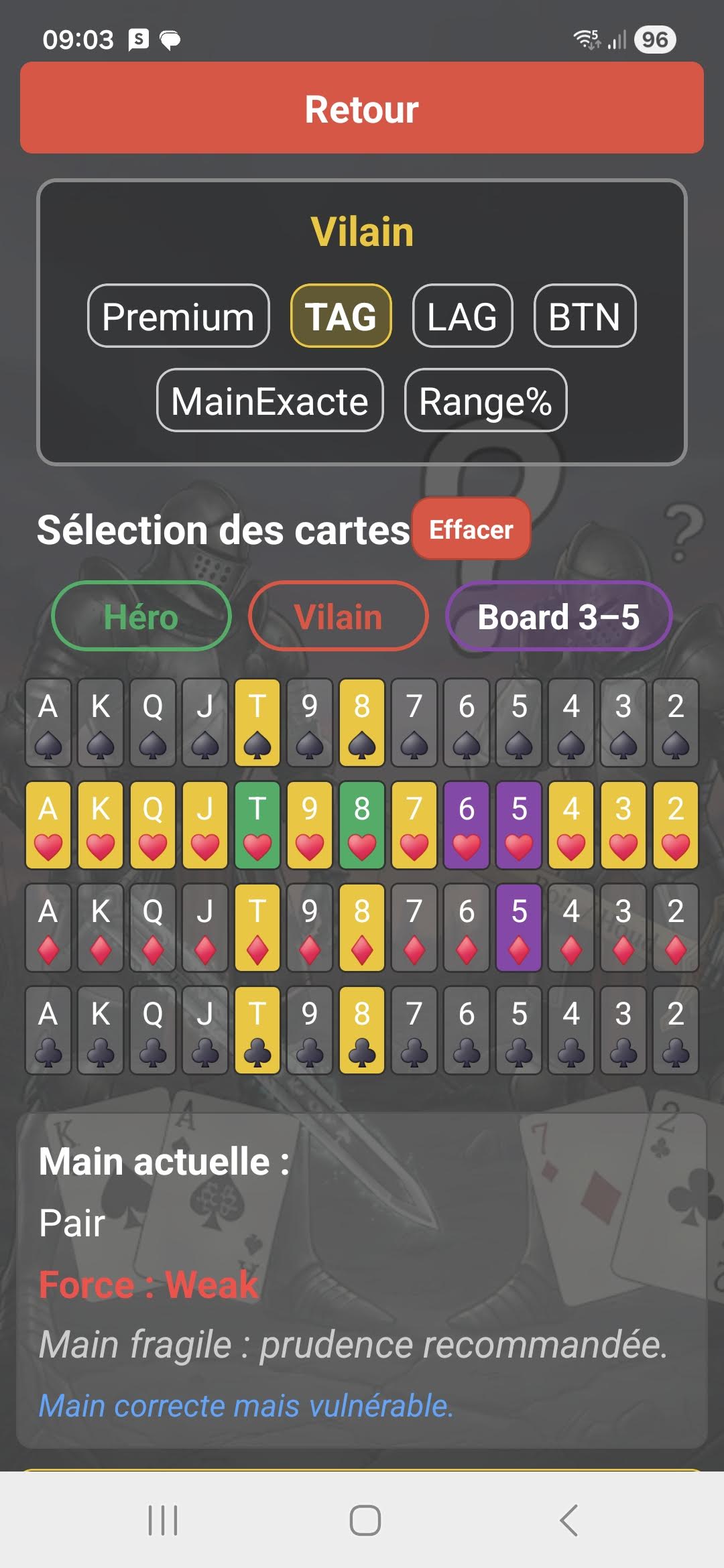Pick the BTN villain profile
724x1568 pixels.
(x=585, y=316)
